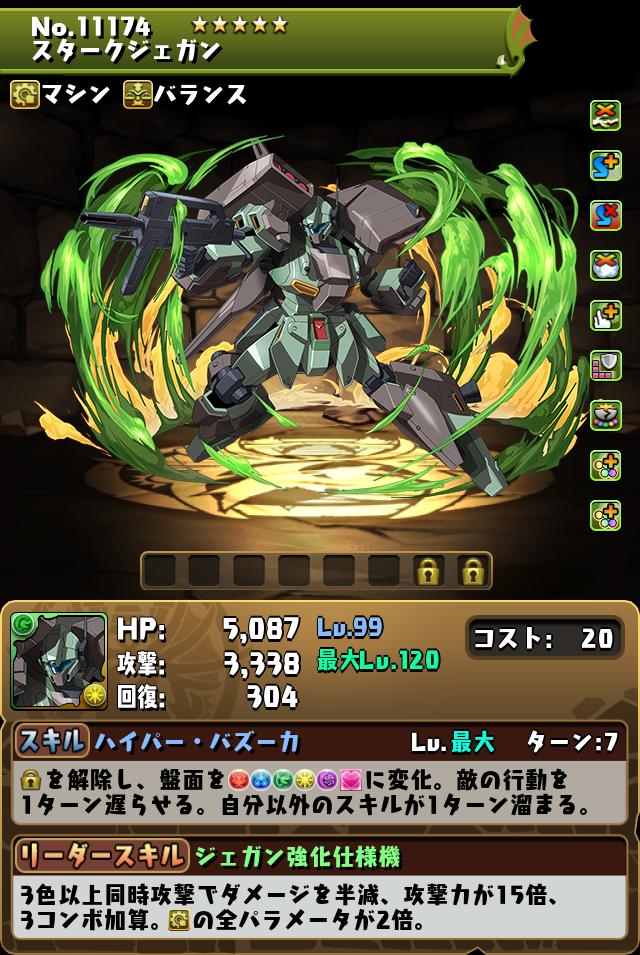
Task: Open the latent awakening slots bar
Action: [x=316, y=571]
